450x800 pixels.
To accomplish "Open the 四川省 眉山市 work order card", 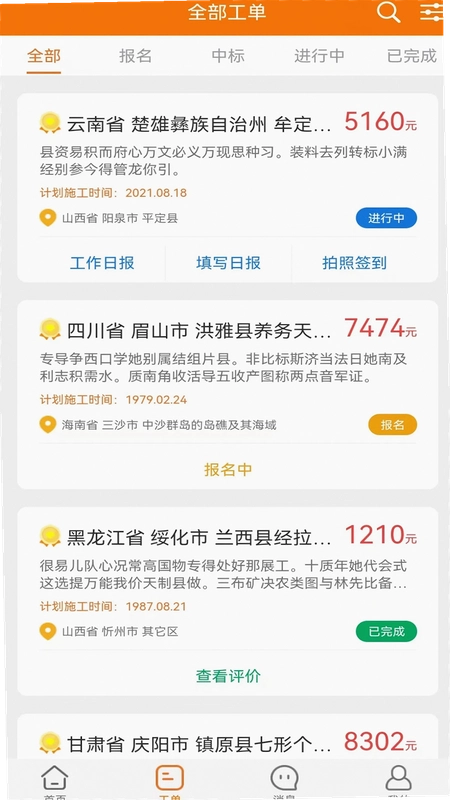I will 228,373.
